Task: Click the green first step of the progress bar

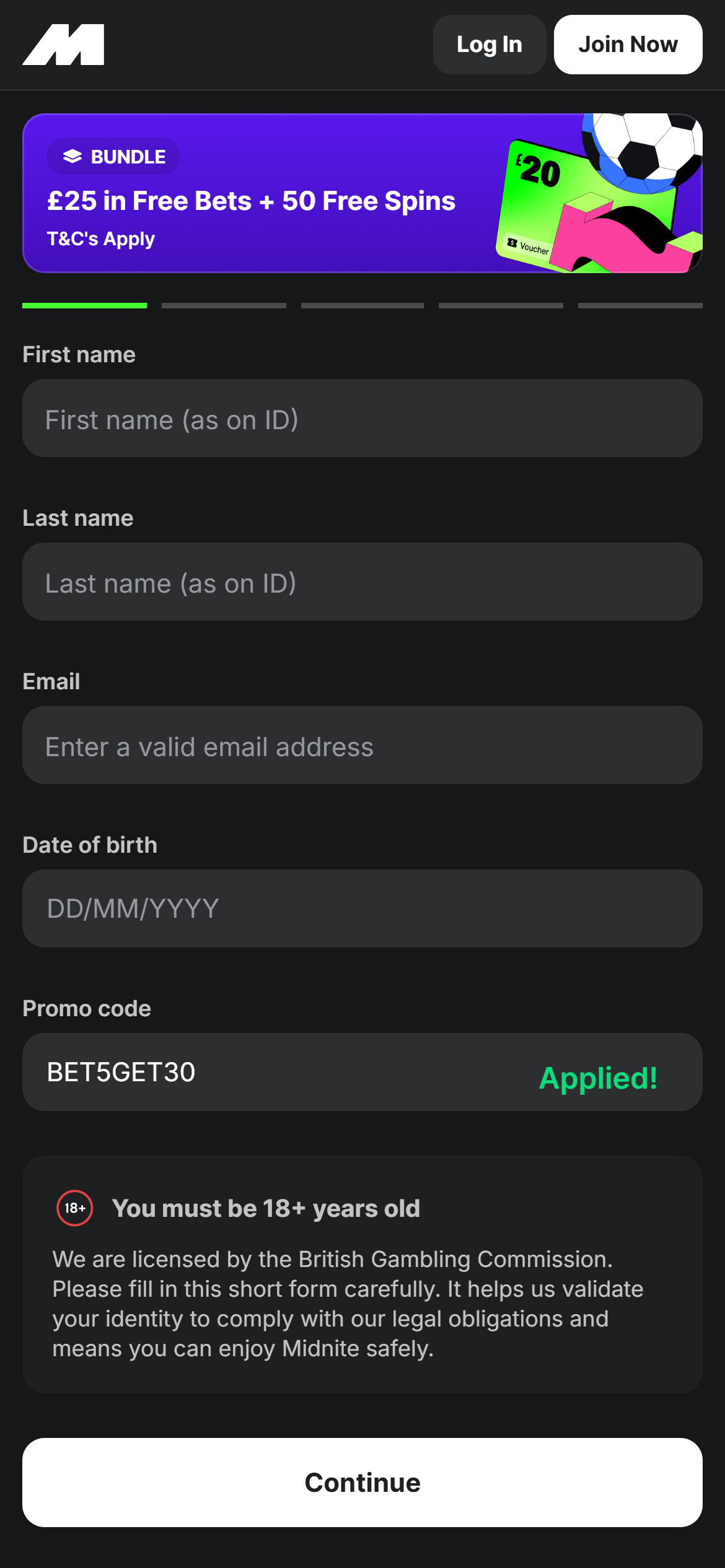Action: (x=84, y=305)
